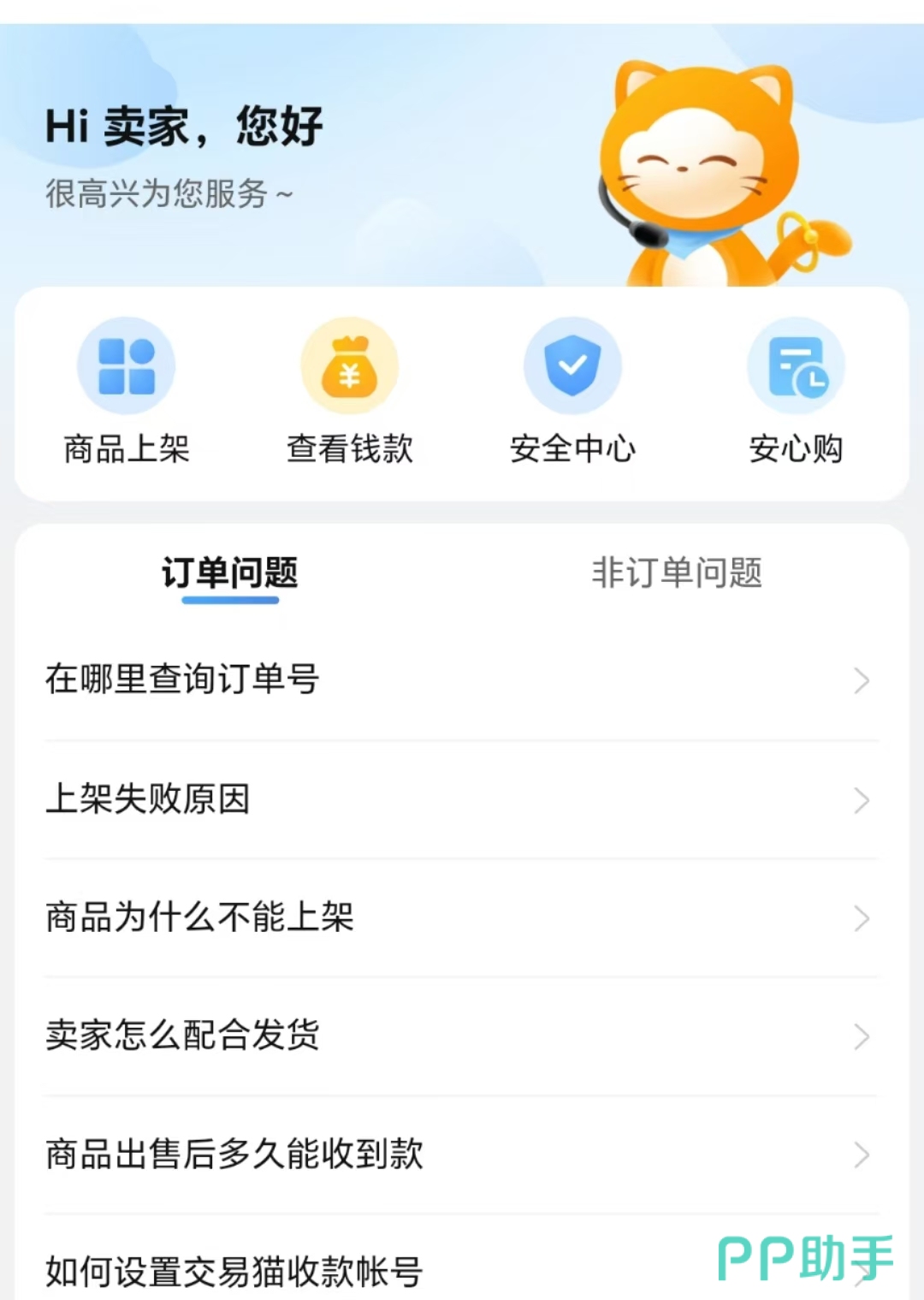Expand the 商品为什么不能上架 chevron

(862, 918)
